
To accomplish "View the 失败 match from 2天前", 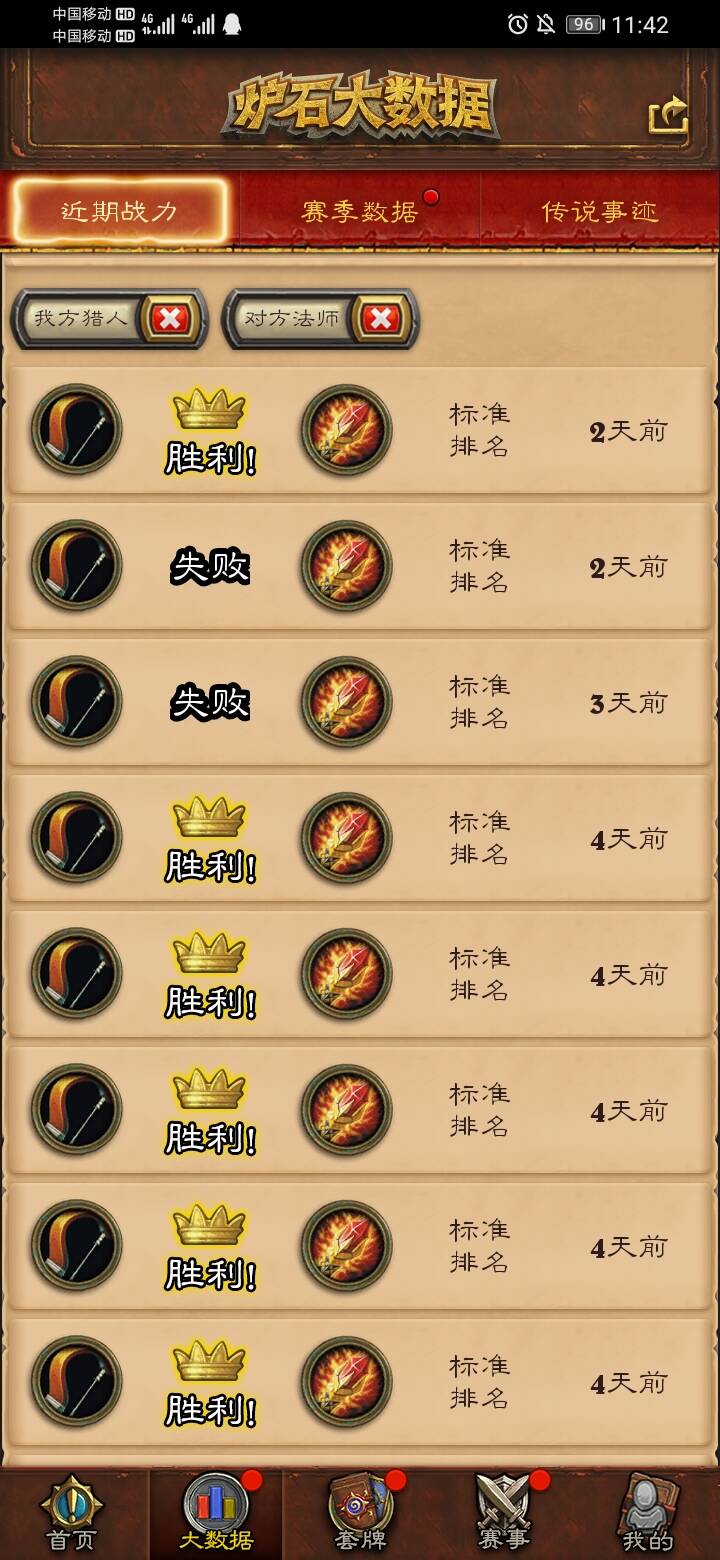I will point(360,567).
